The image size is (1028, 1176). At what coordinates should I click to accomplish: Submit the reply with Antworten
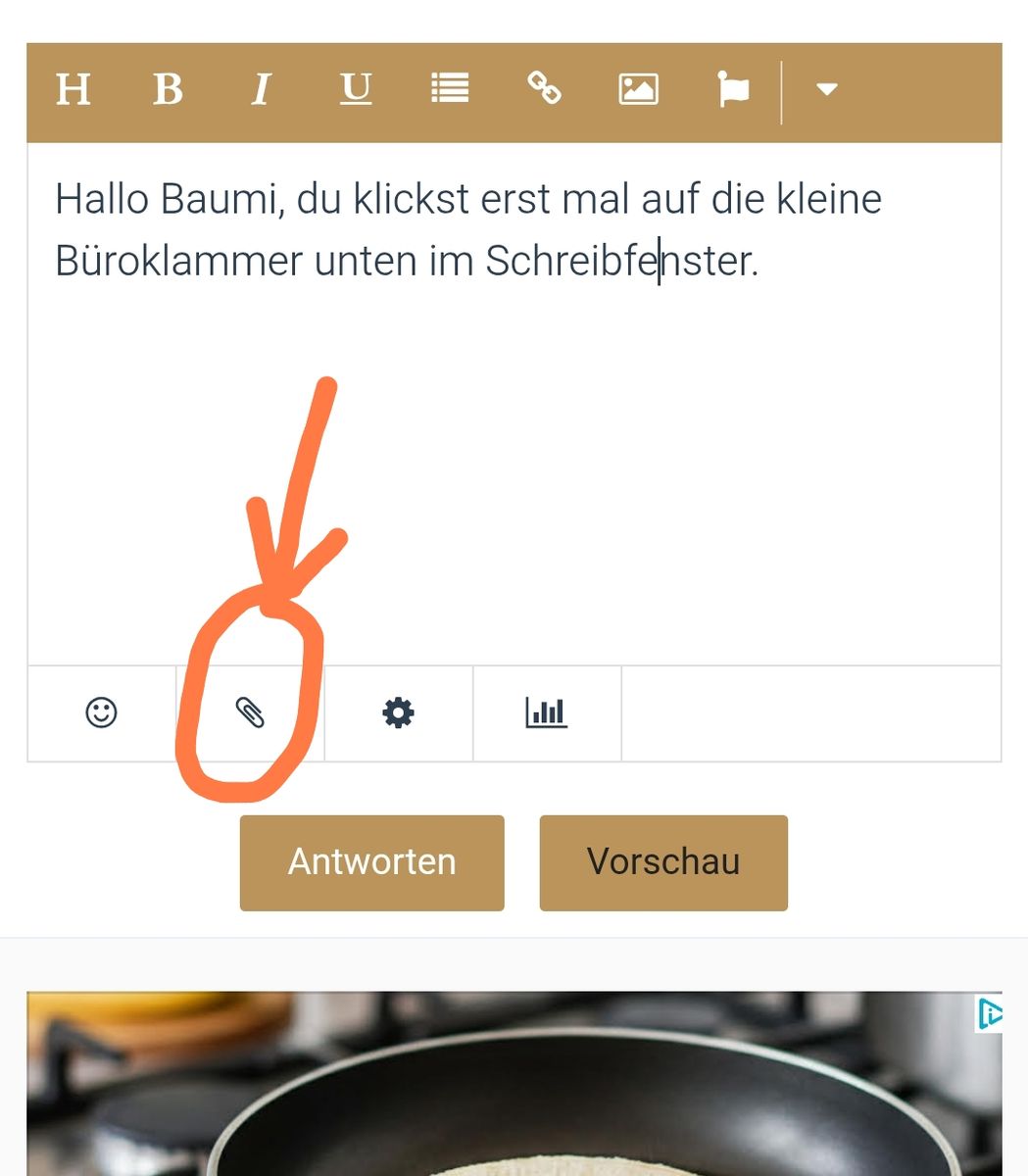pos(371,862)
